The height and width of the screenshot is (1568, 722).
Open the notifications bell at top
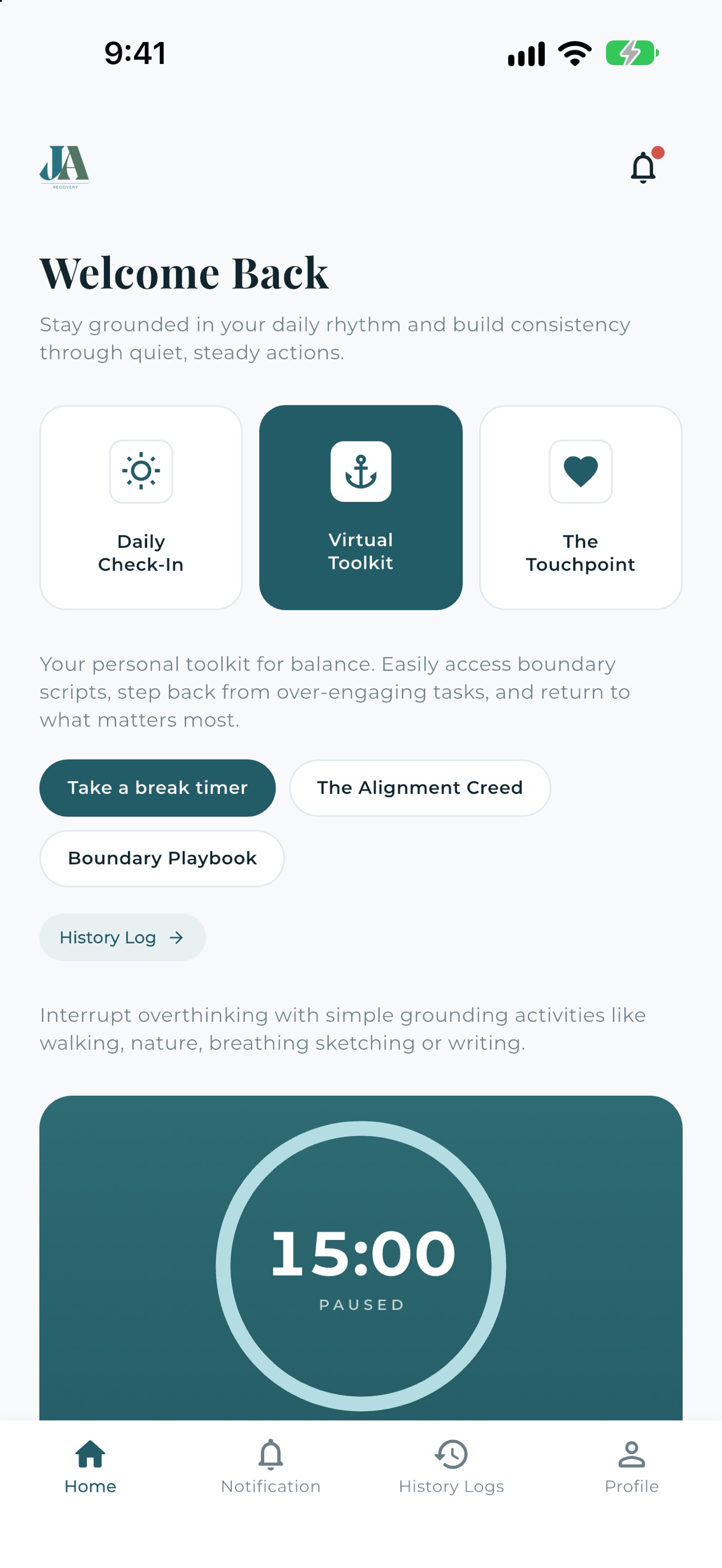tap(644, 166)
